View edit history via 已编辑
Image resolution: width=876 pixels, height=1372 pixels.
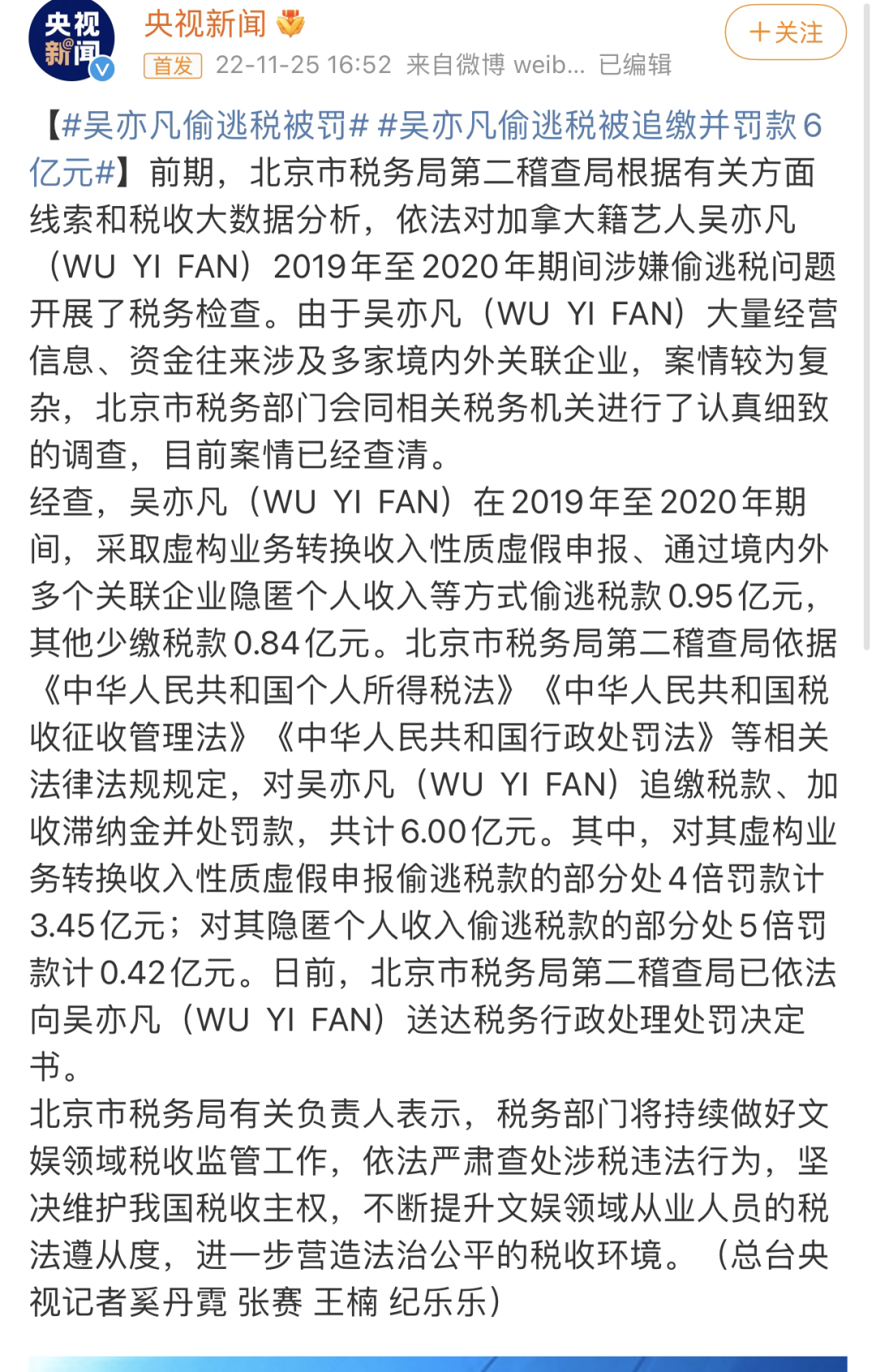coord(635,65)
